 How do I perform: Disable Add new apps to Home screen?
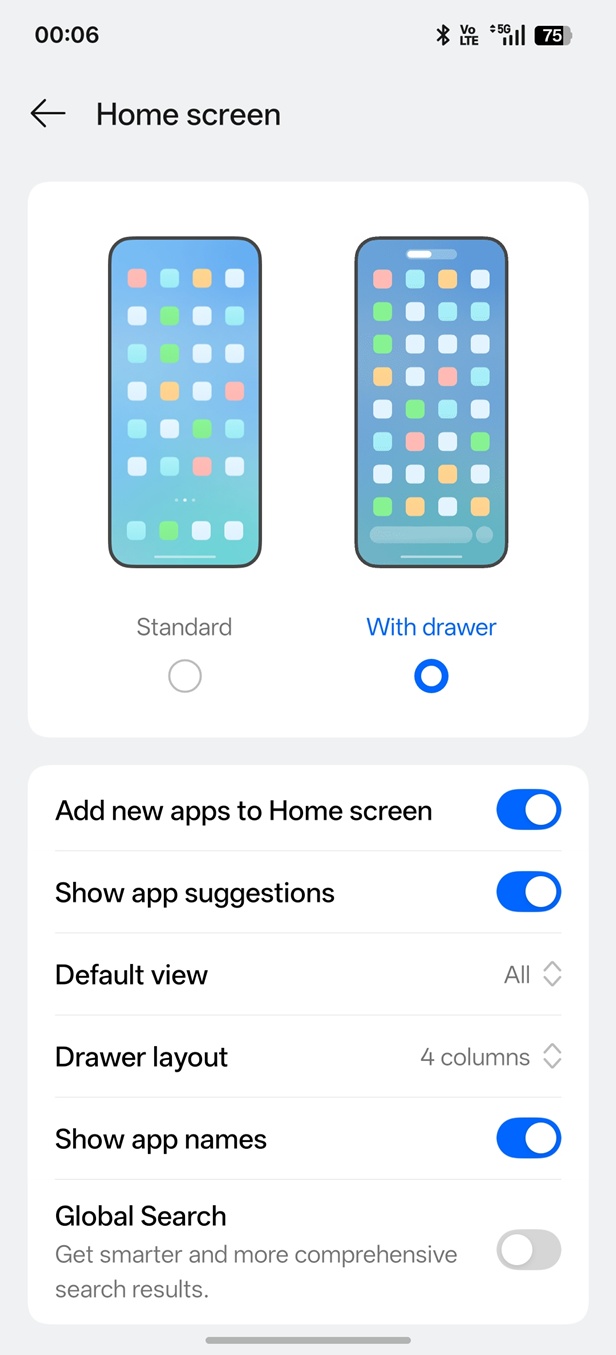click(528, 810)
